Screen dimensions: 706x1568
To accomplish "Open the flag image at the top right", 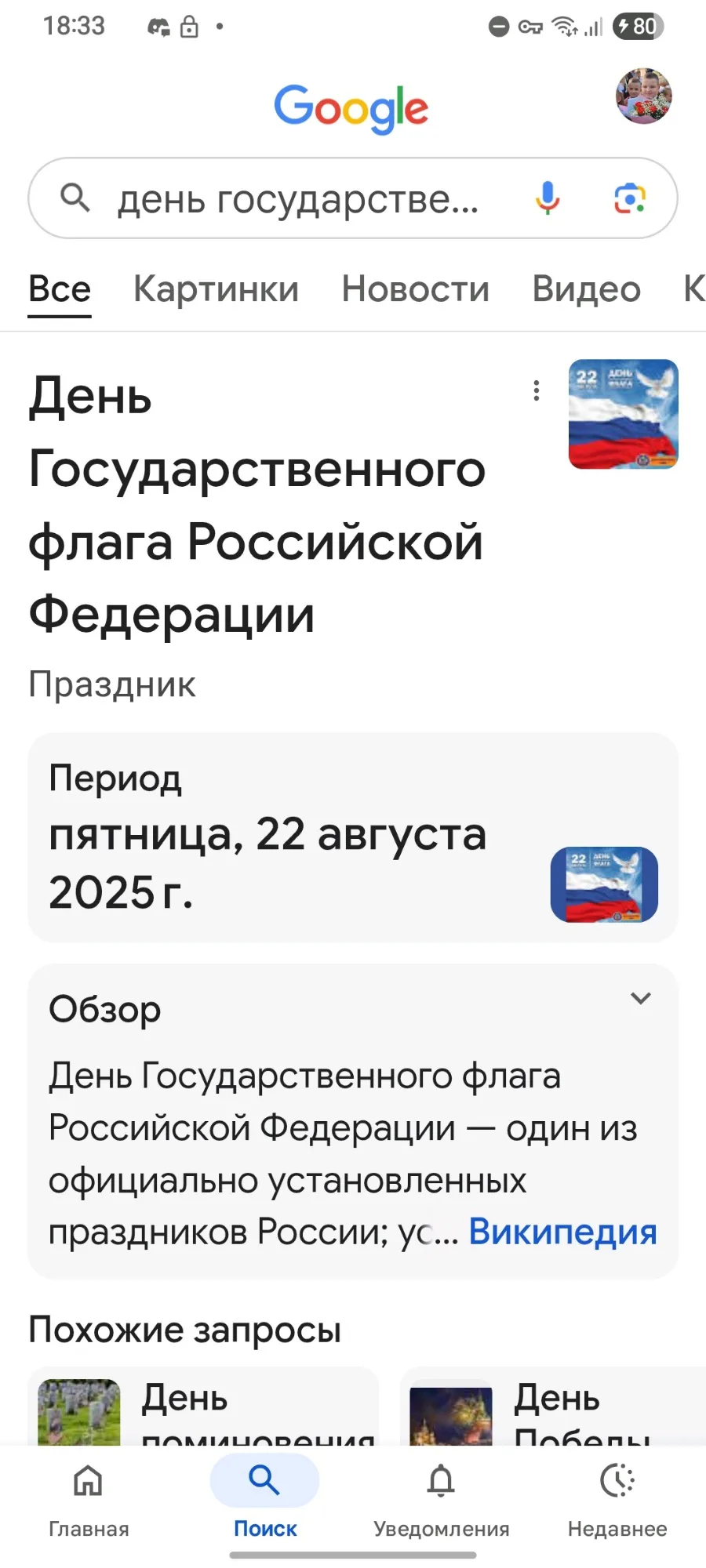I will click(x=624, y=414).
